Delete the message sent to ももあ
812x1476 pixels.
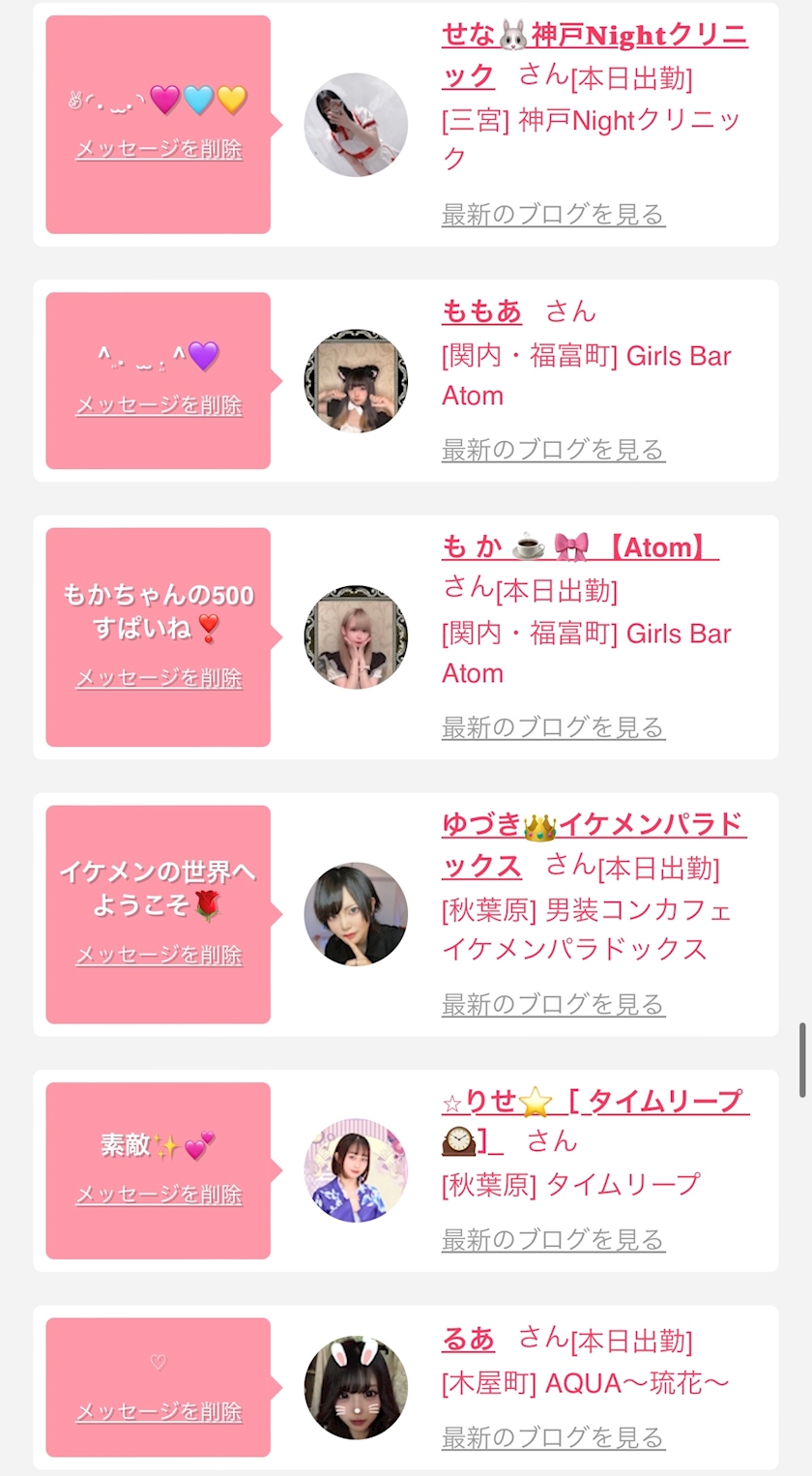click(x=159, y=406)
